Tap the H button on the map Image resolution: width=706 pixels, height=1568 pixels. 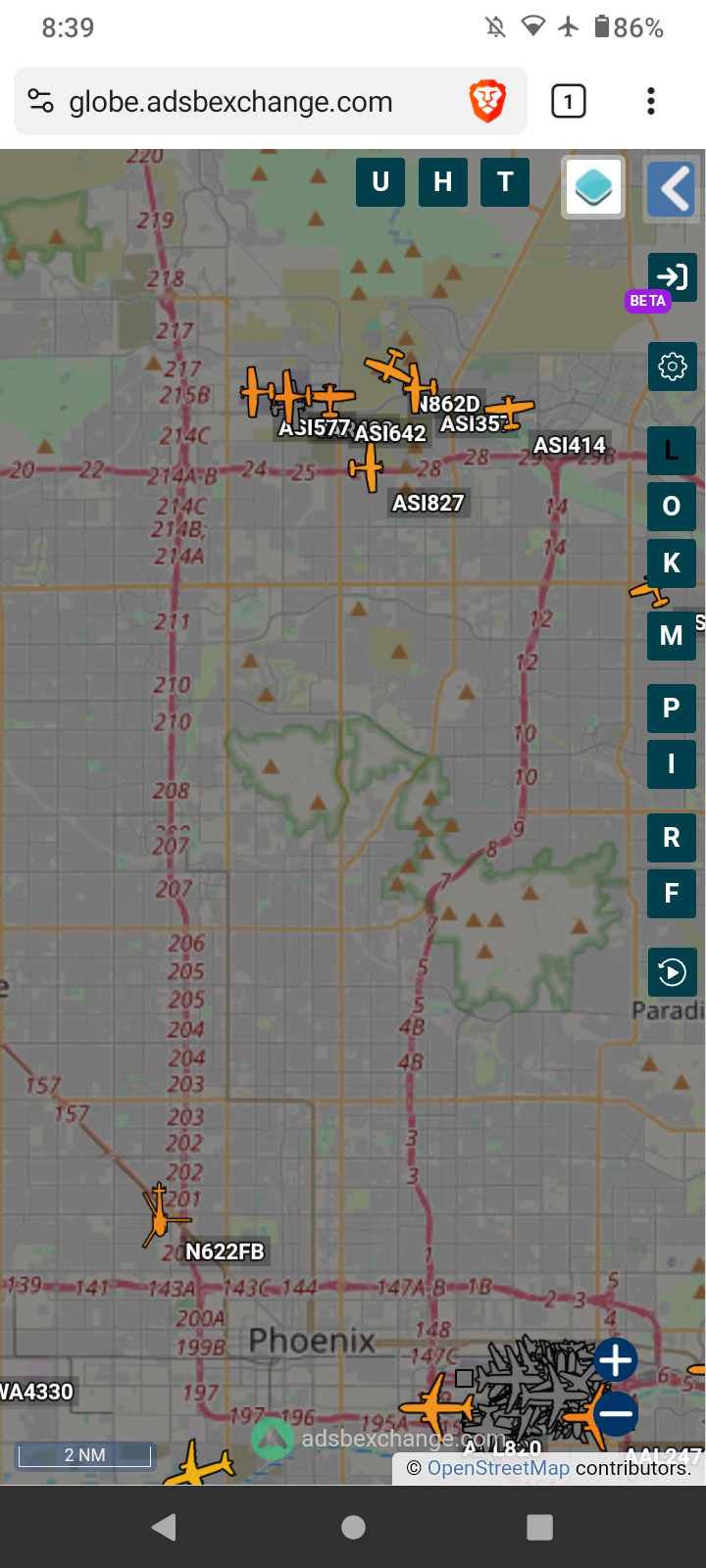pos(443,182)
